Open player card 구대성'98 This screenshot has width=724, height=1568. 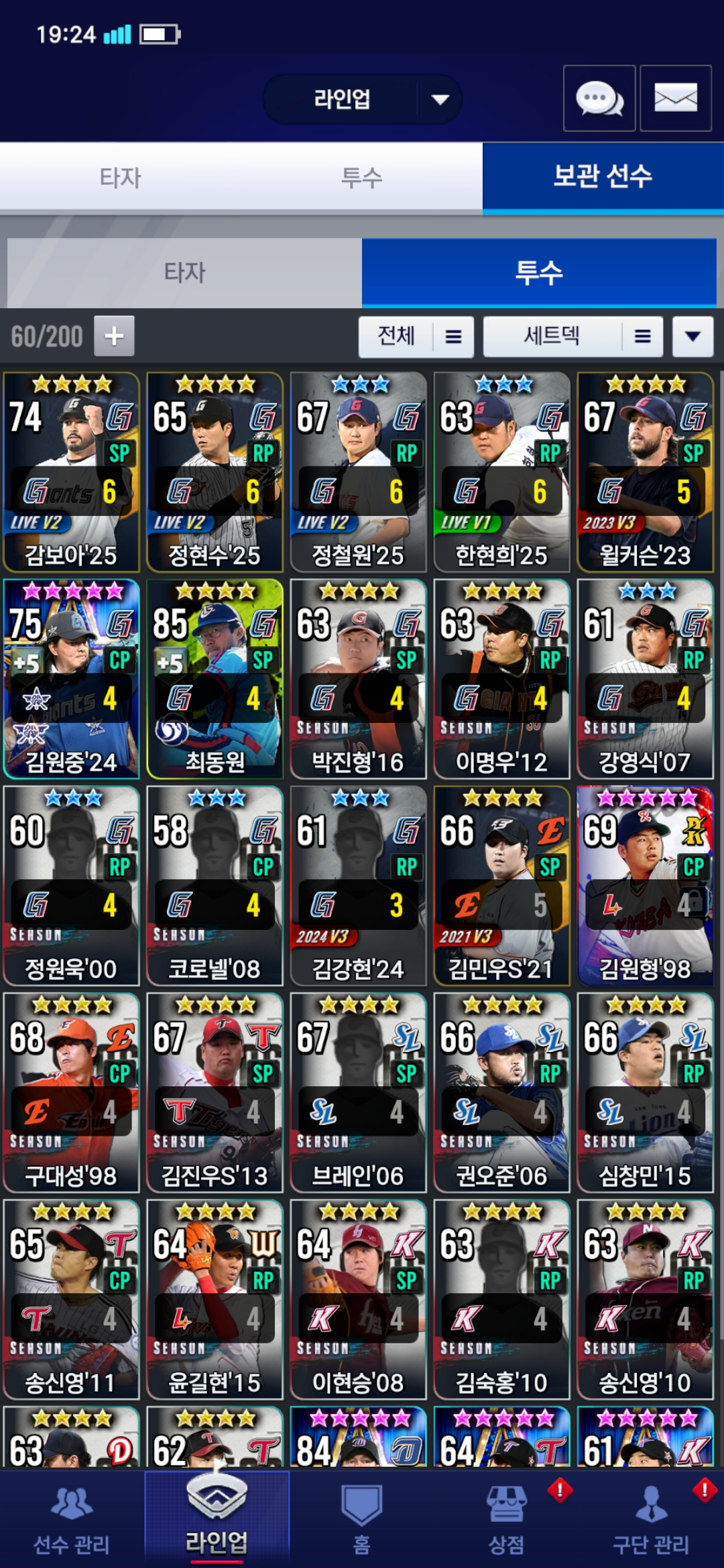[71, 1092]
